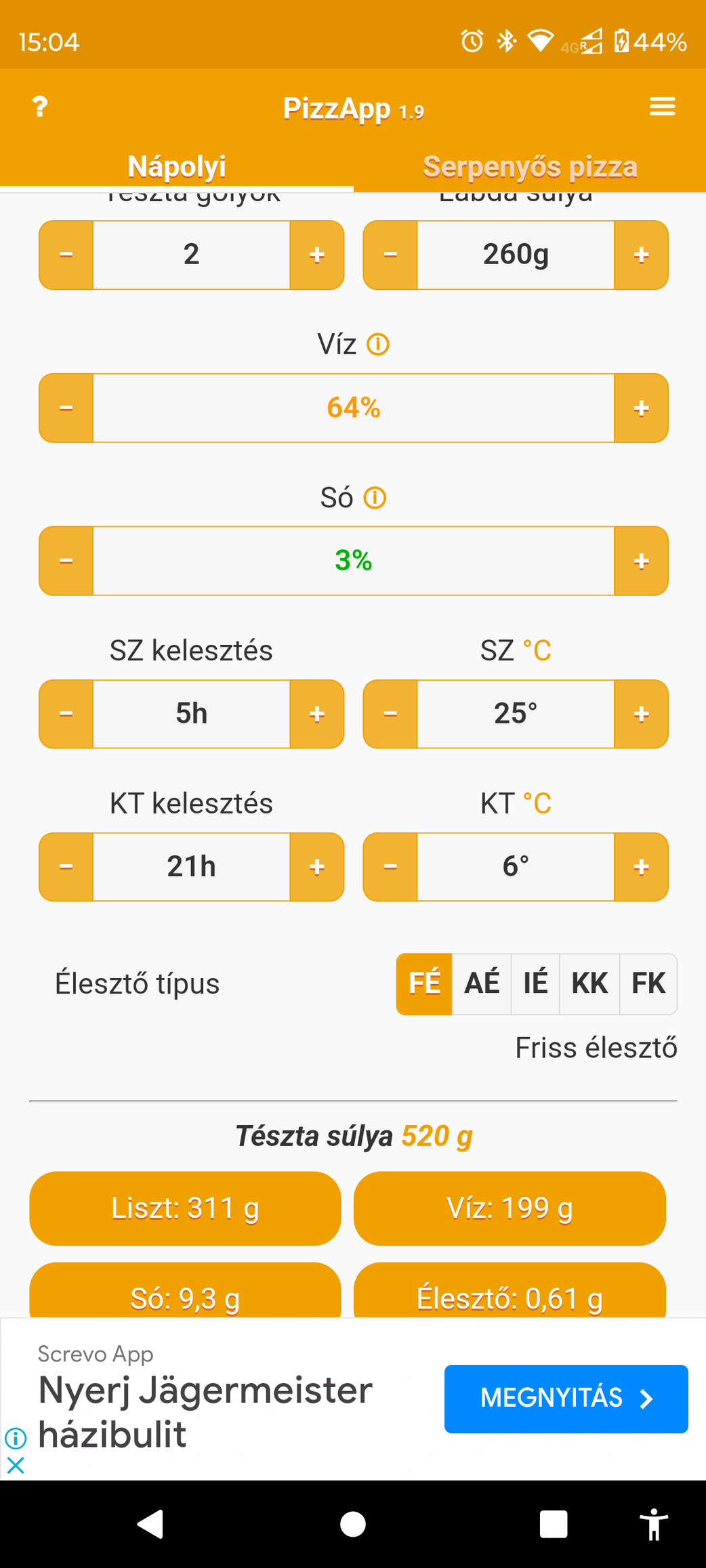
Task: Open the help question mark
Action: 40,107
